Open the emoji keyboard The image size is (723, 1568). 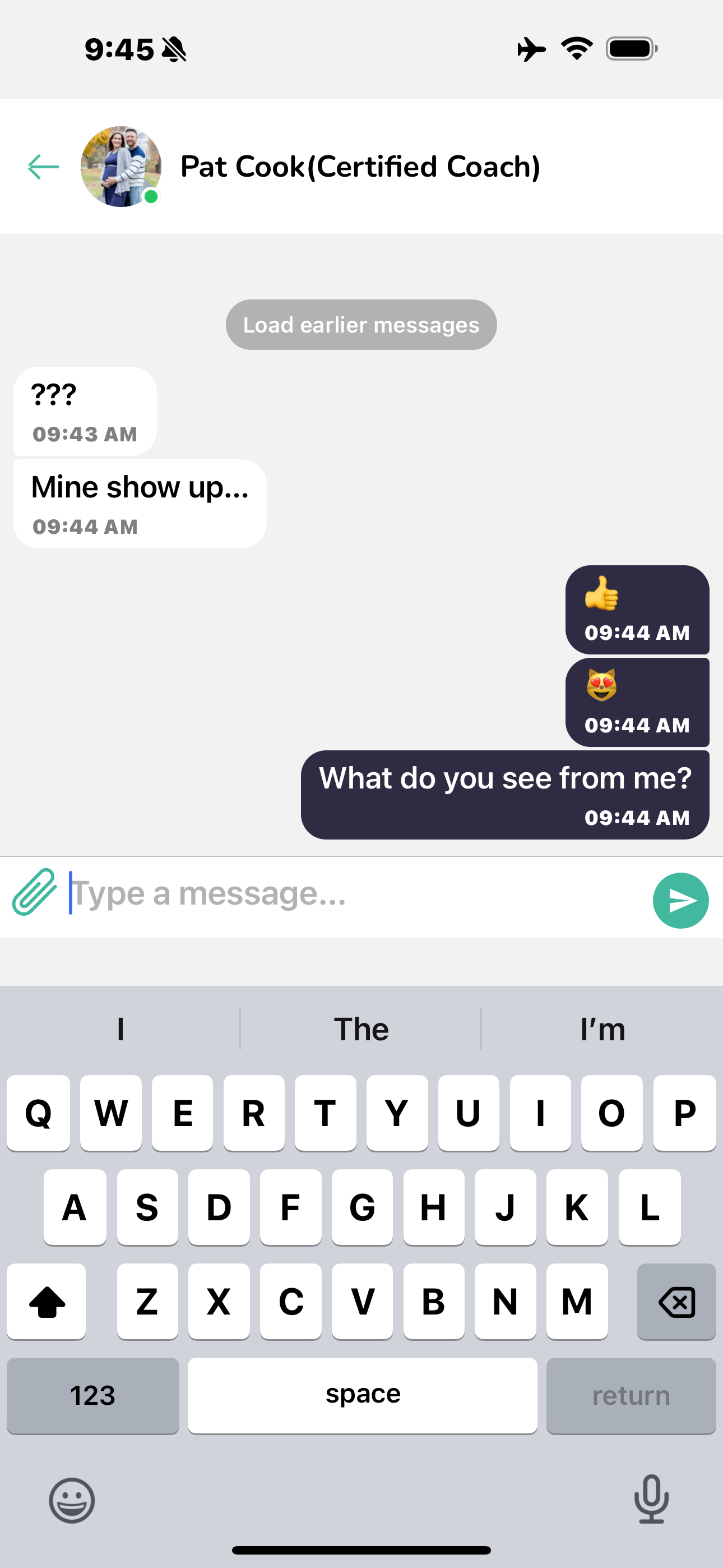pyautogui.click(x=72, y=1500)
